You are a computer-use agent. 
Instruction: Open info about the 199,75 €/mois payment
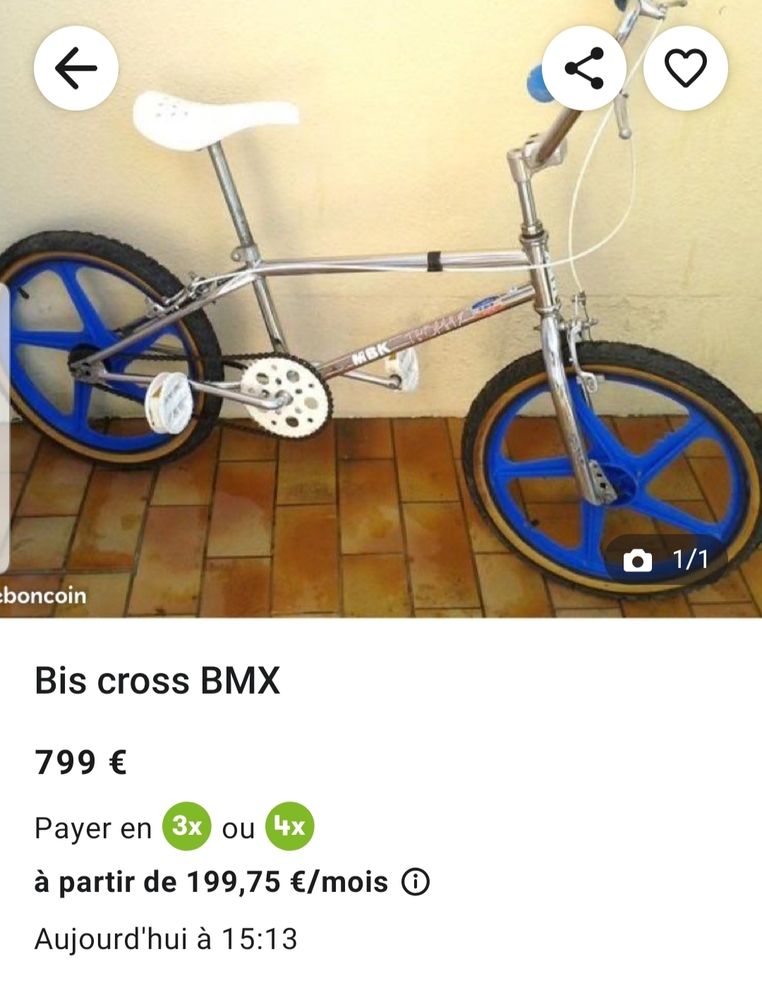tap(415, 882)
